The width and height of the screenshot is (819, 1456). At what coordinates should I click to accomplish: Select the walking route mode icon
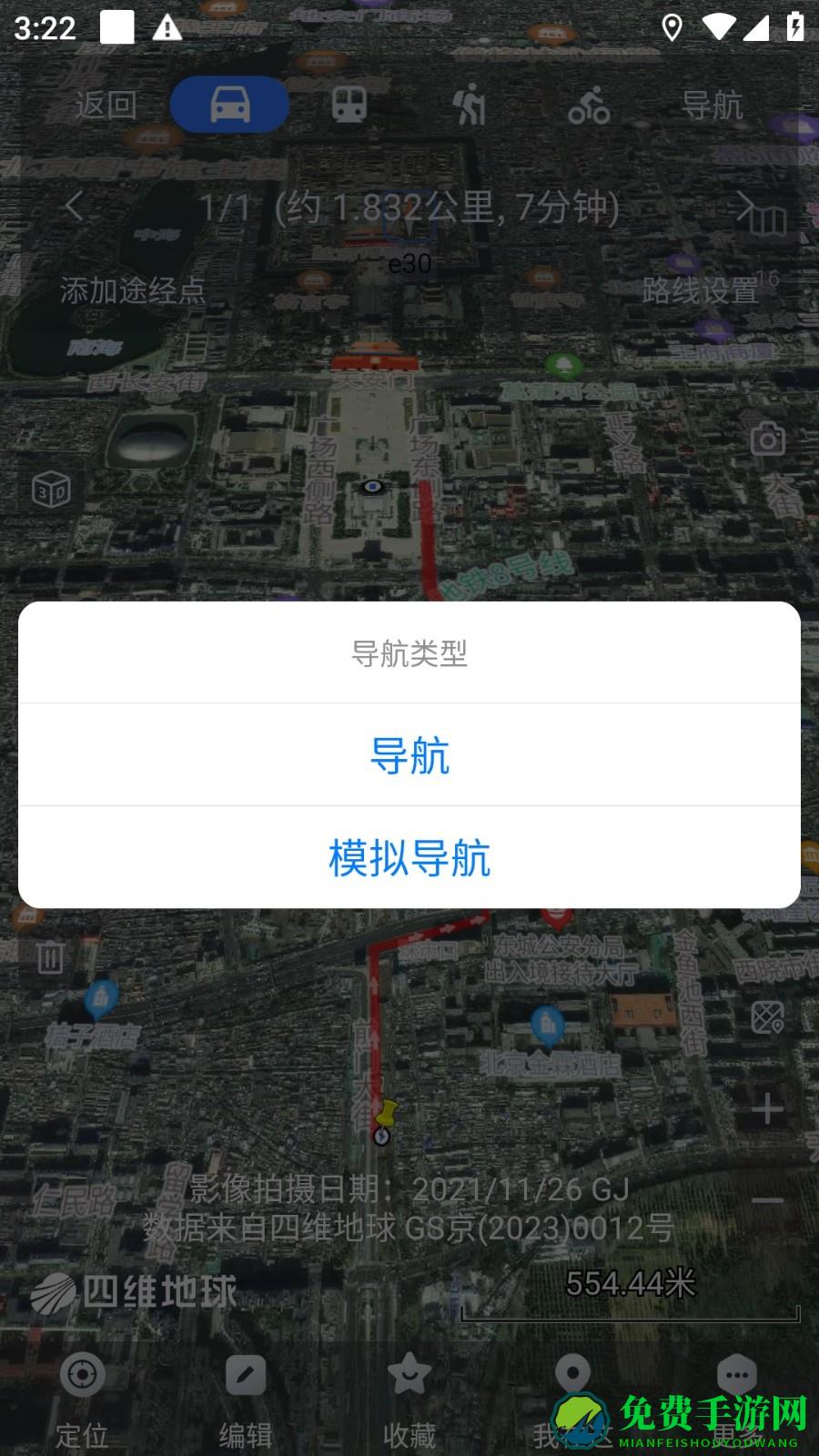[x=470, y=104]
